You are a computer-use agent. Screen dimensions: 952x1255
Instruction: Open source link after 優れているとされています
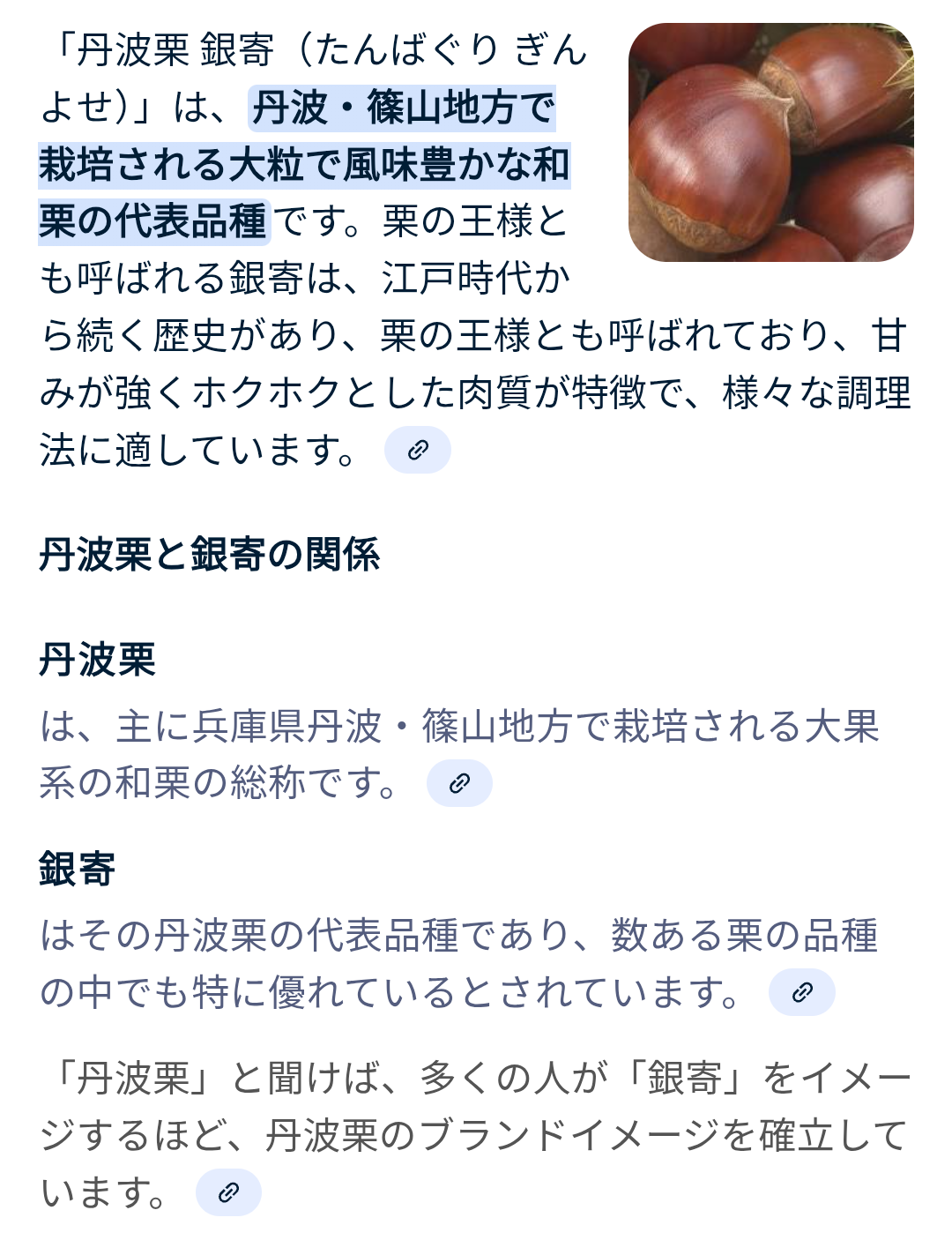point(801,992)
